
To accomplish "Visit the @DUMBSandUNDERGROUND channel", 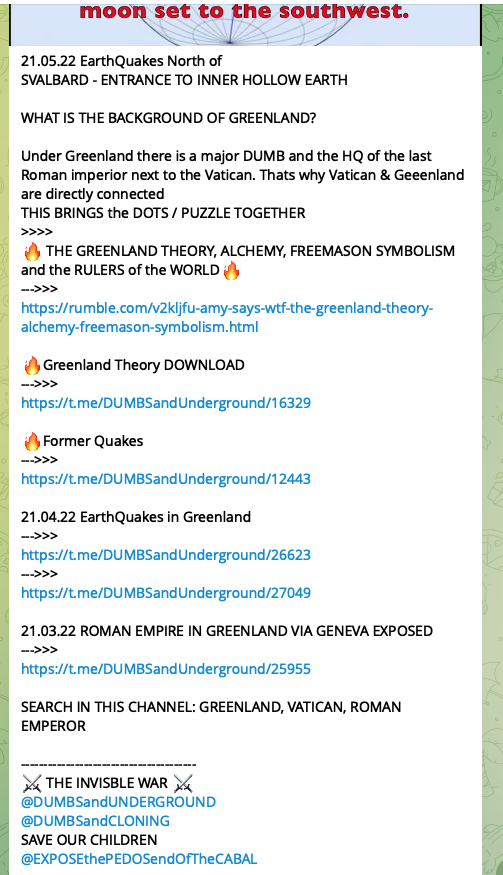I will click(118, 802).
